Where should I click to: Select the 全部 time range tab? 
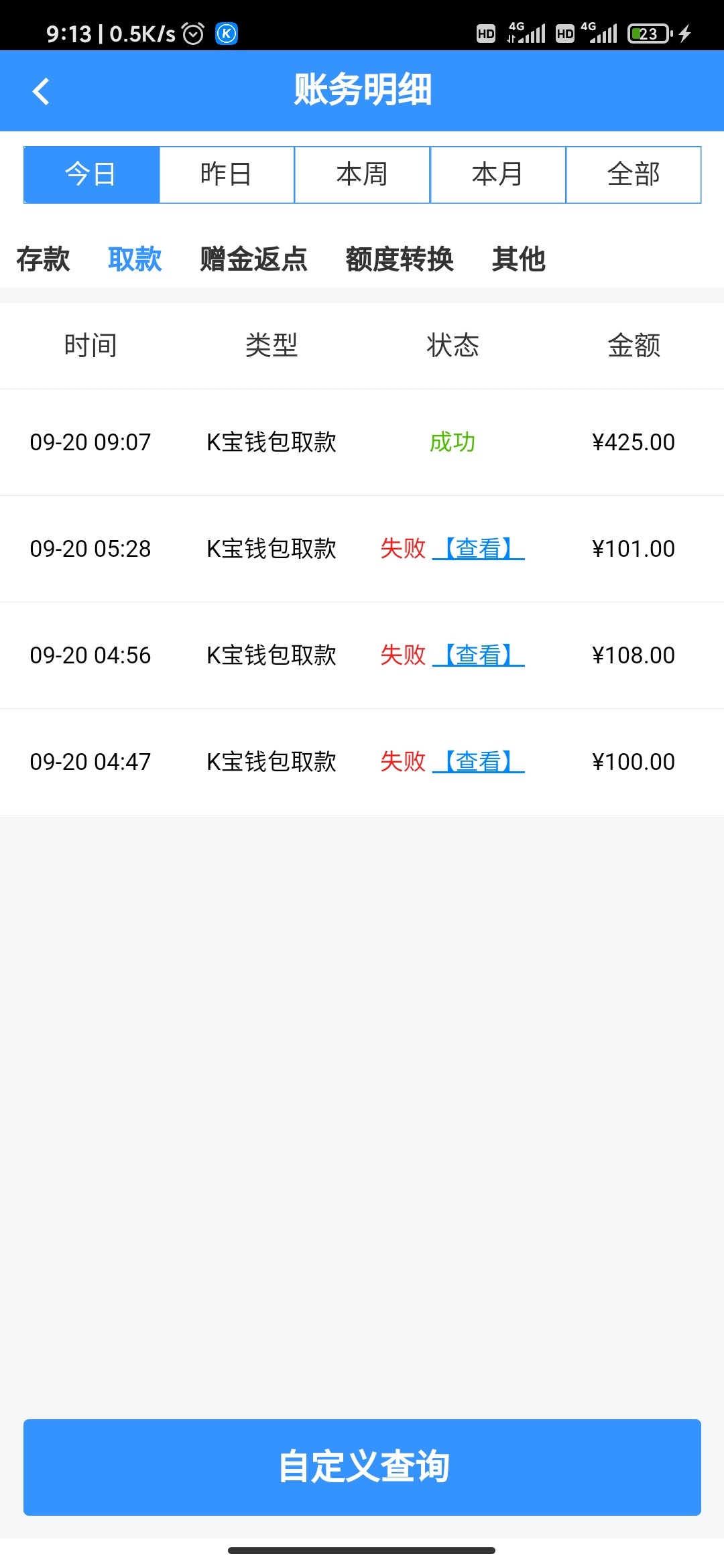(x=633, y=174)
